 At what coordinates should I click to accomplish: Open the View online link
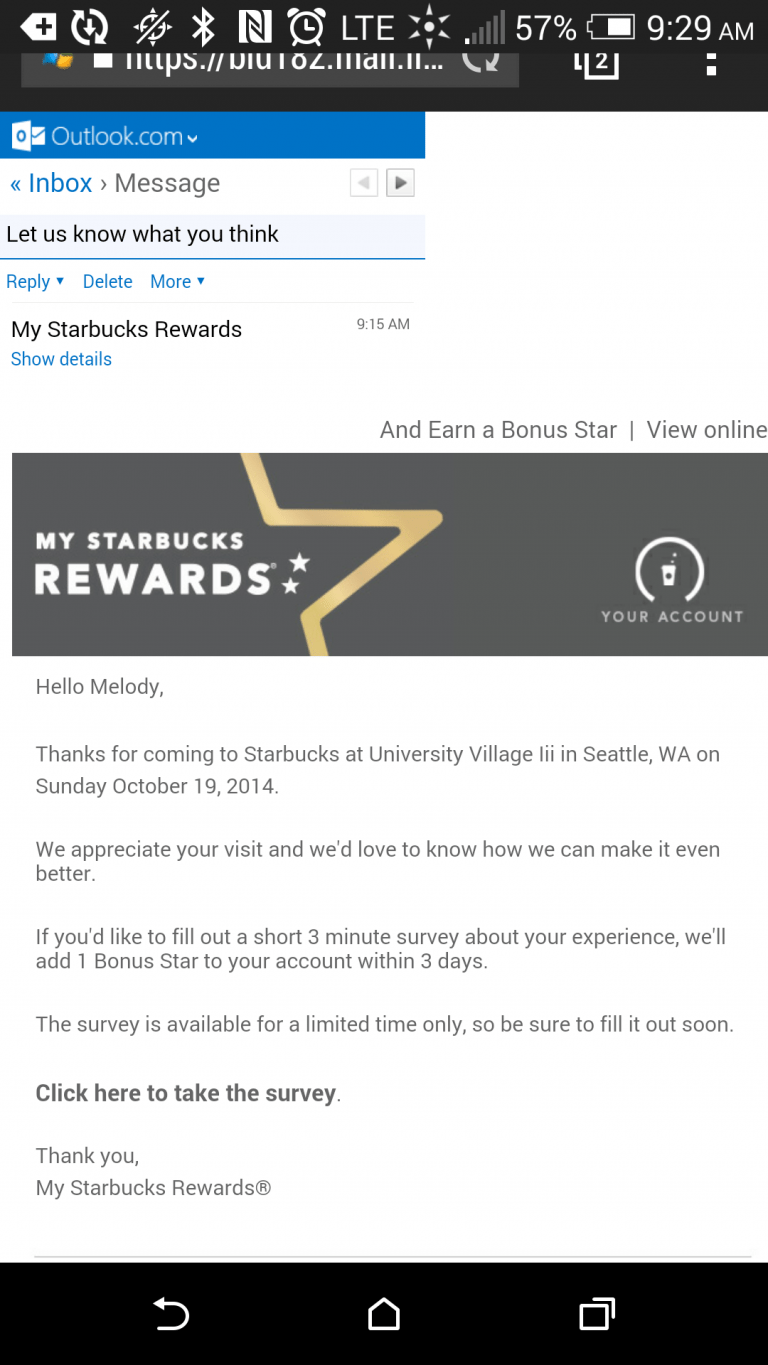[706, 430]
